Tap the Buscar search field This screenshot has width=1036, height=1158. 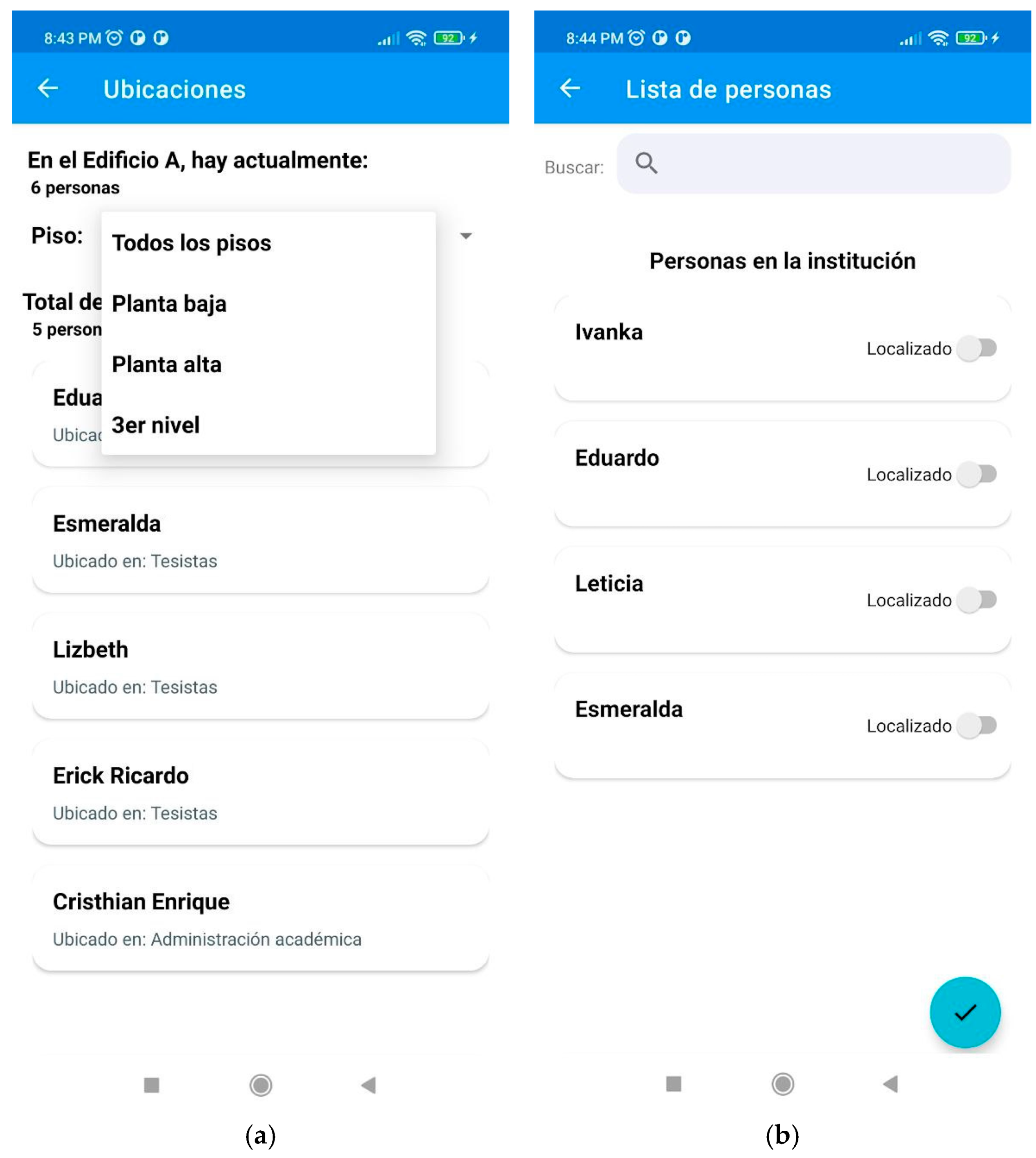tap(814, 164)
